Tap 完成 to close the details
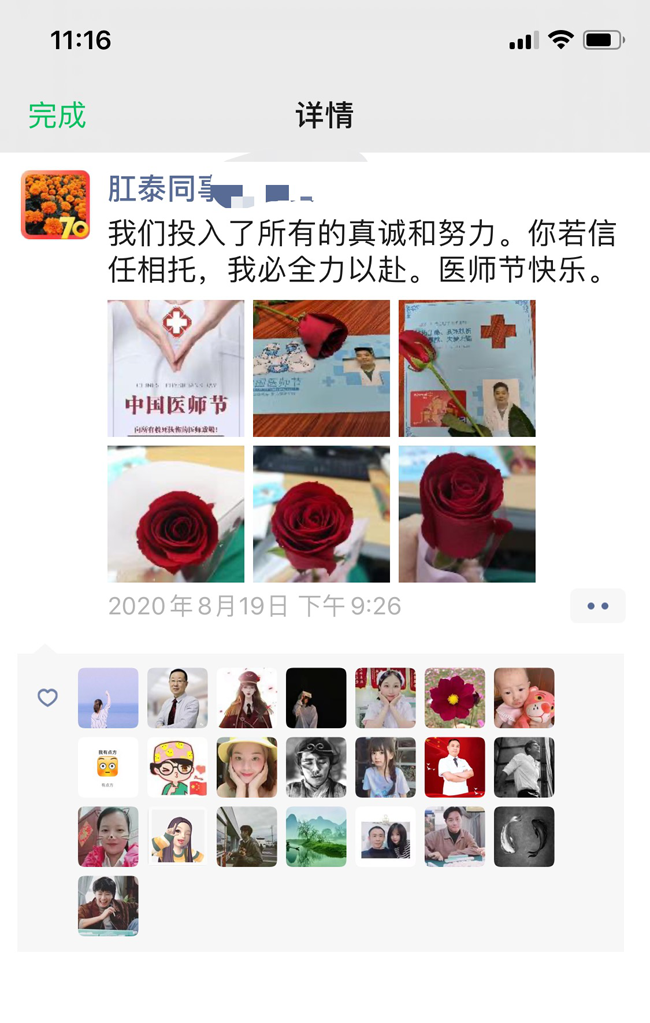The image size is (650, 1023). (x=57, y=115)
